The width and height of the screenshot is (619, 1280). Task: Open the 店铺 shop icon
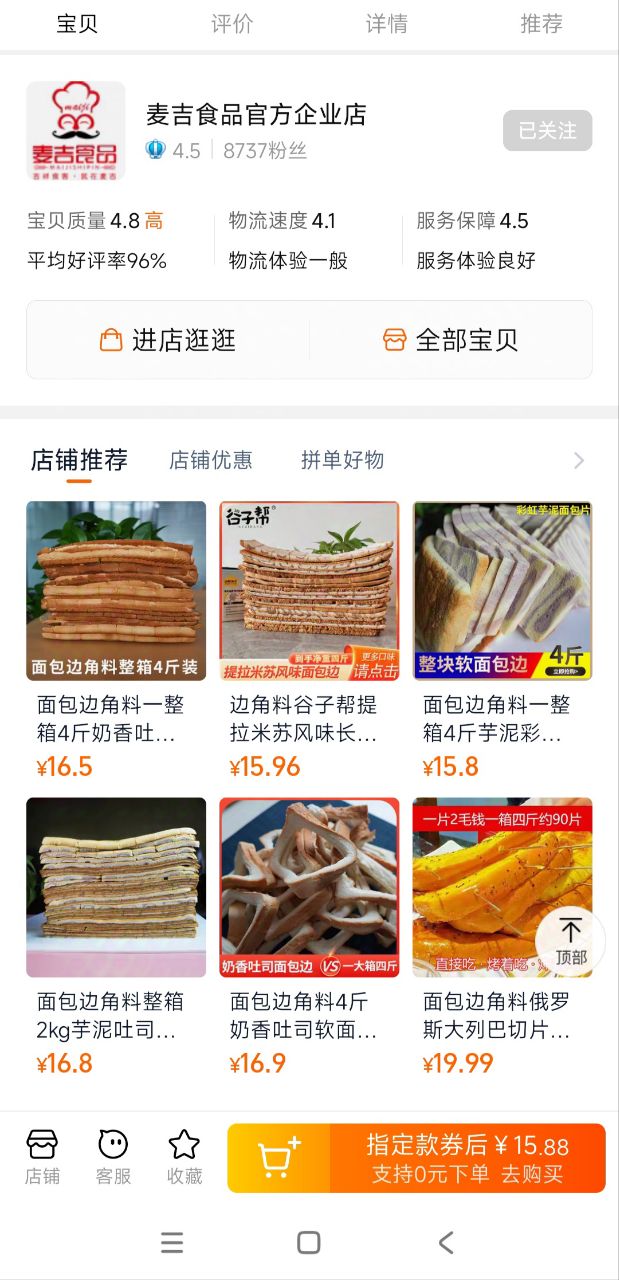[42, 1157]
